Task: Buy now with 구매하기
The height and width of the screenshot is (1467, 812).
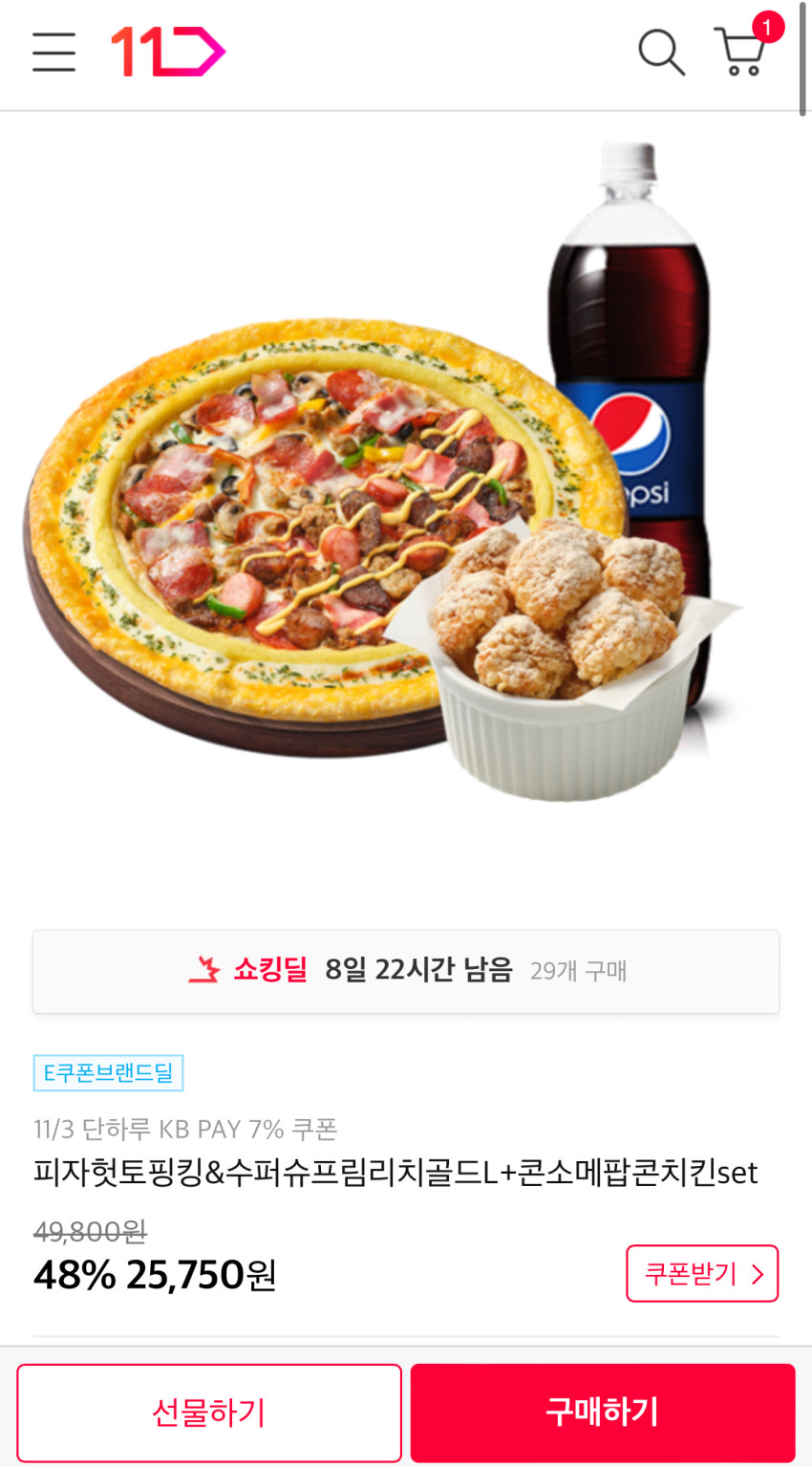Action: click(603, 1413)
